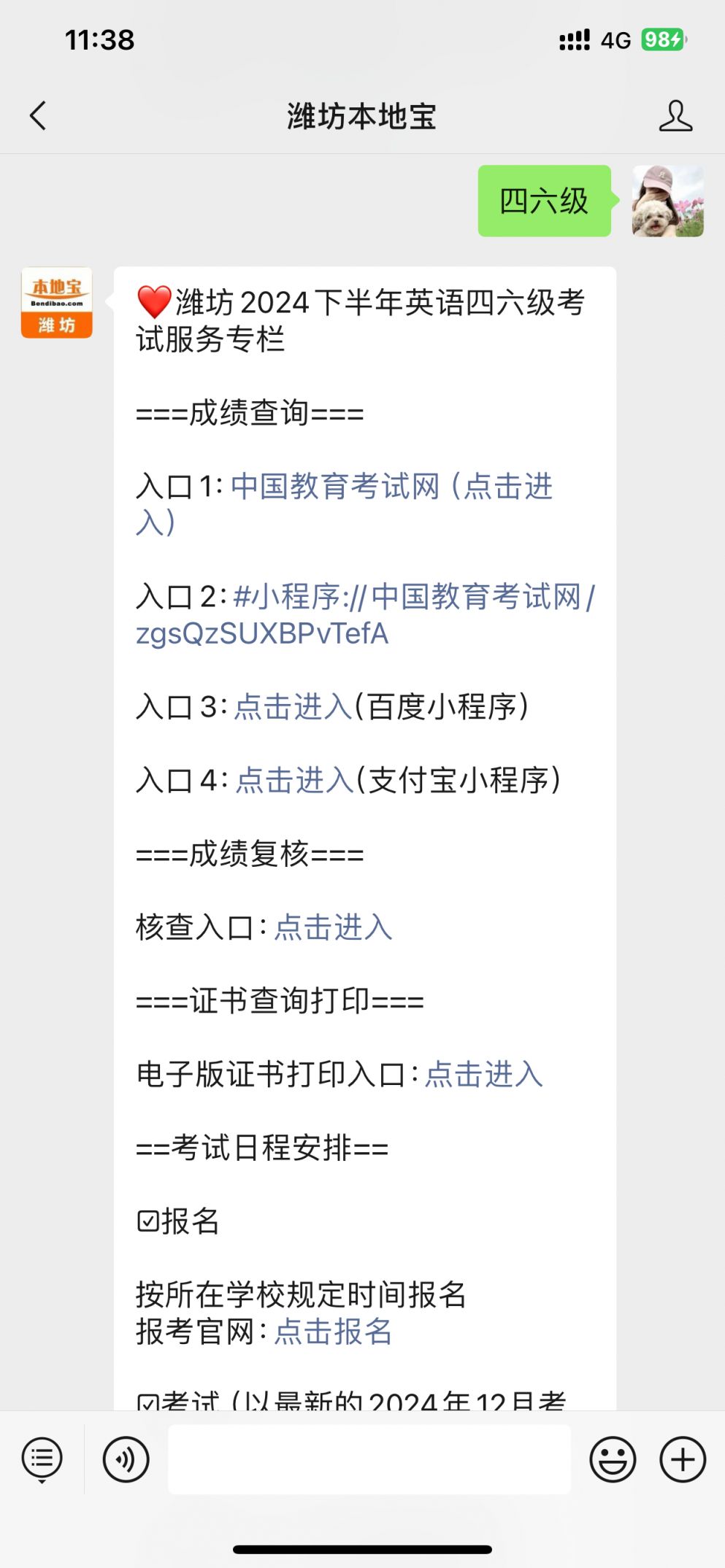
Task: Open the 核查入口 score review link
Action: [x=333, y=927]
